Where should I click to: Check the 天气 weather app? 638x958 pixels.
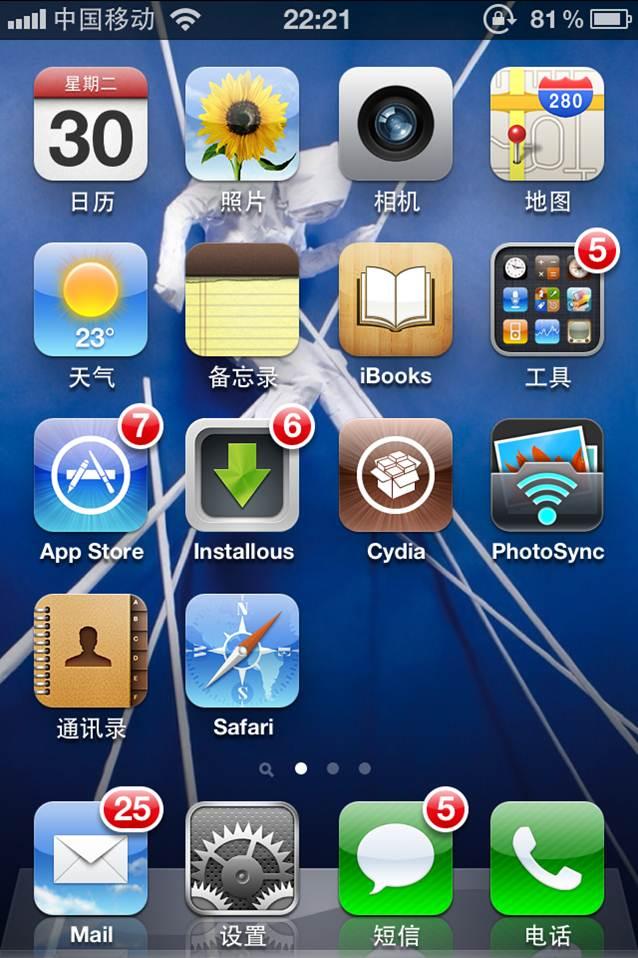(x=91, y=299)
